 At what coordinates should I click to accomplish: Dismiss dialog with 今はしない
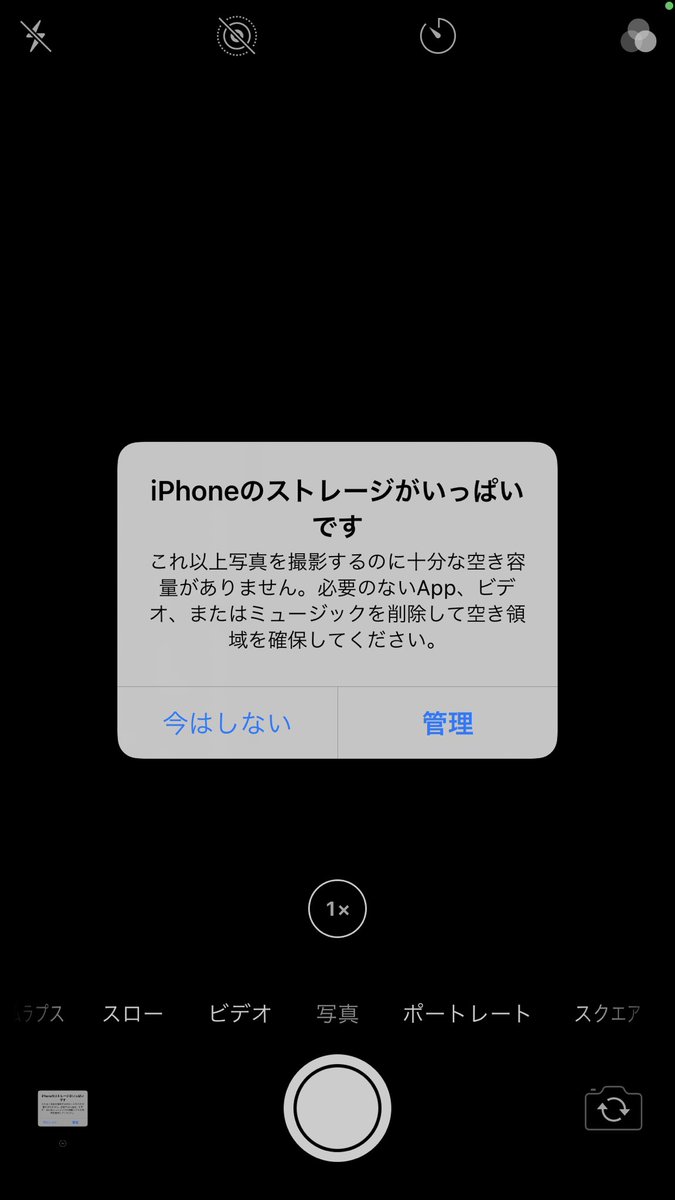pyautogui.click(x=228, y=723)
